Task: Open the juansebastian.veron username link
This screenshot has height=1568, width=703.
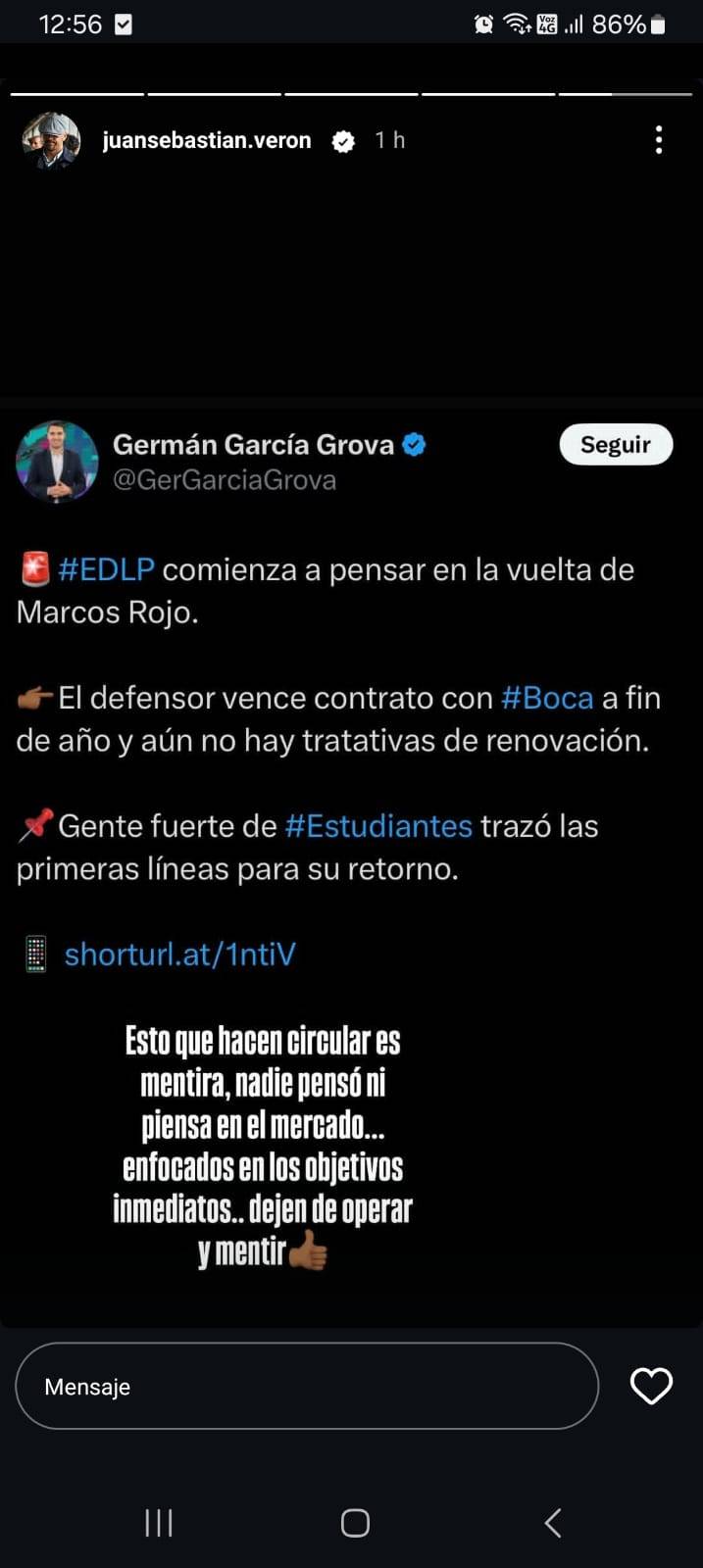Action: 207,140
